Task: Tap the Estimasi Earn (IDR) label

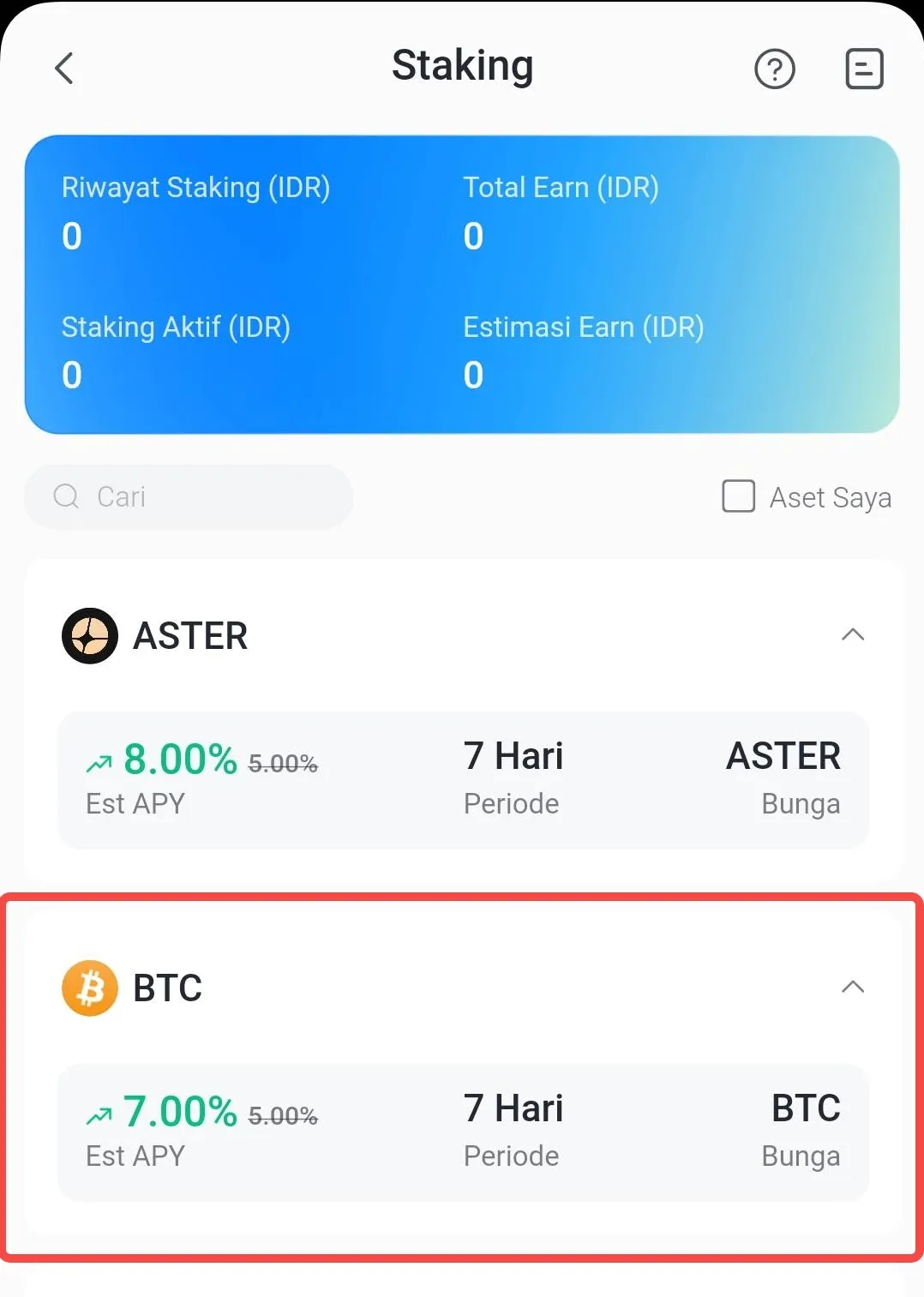Action: coord(584,327)
